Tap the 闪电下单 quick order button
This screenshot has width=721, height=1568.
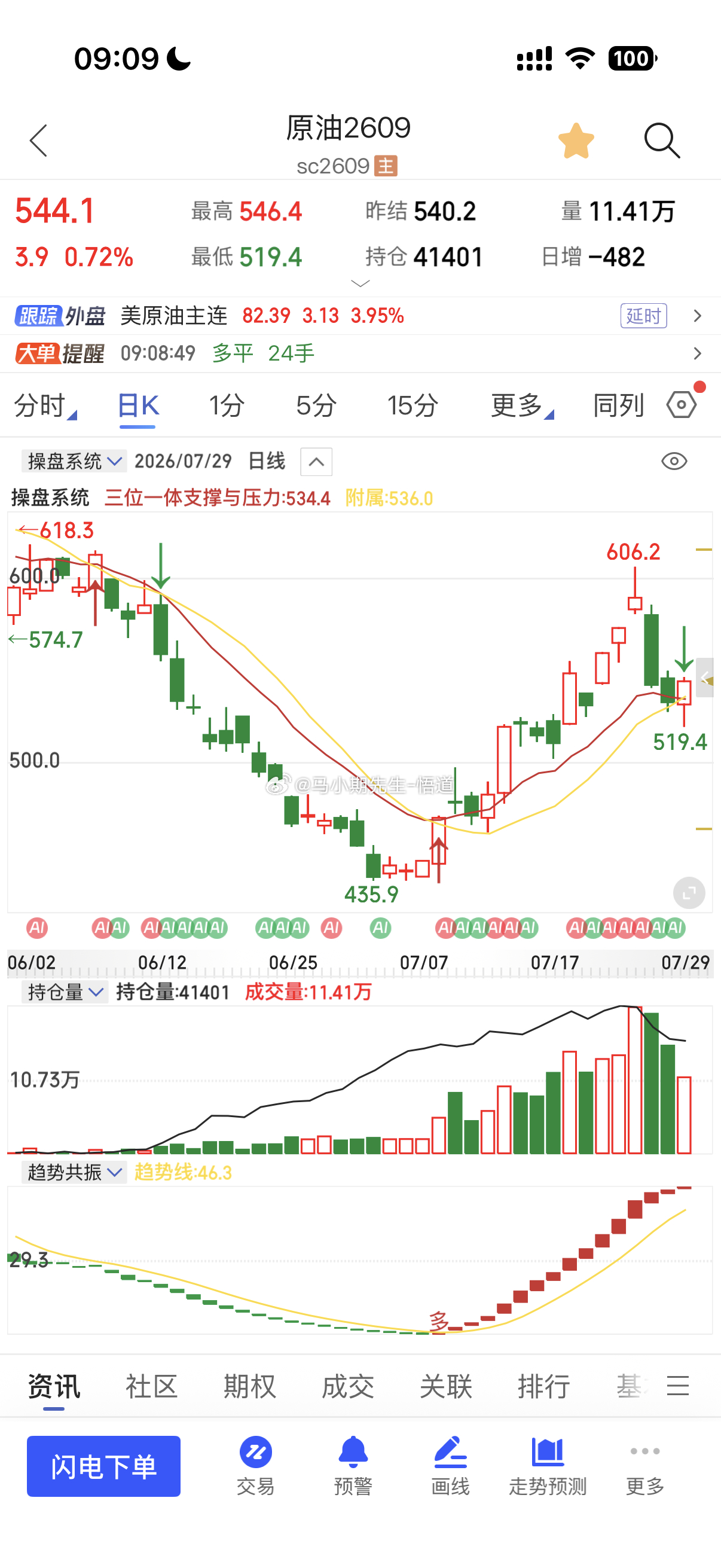(x=103, y=1466)
